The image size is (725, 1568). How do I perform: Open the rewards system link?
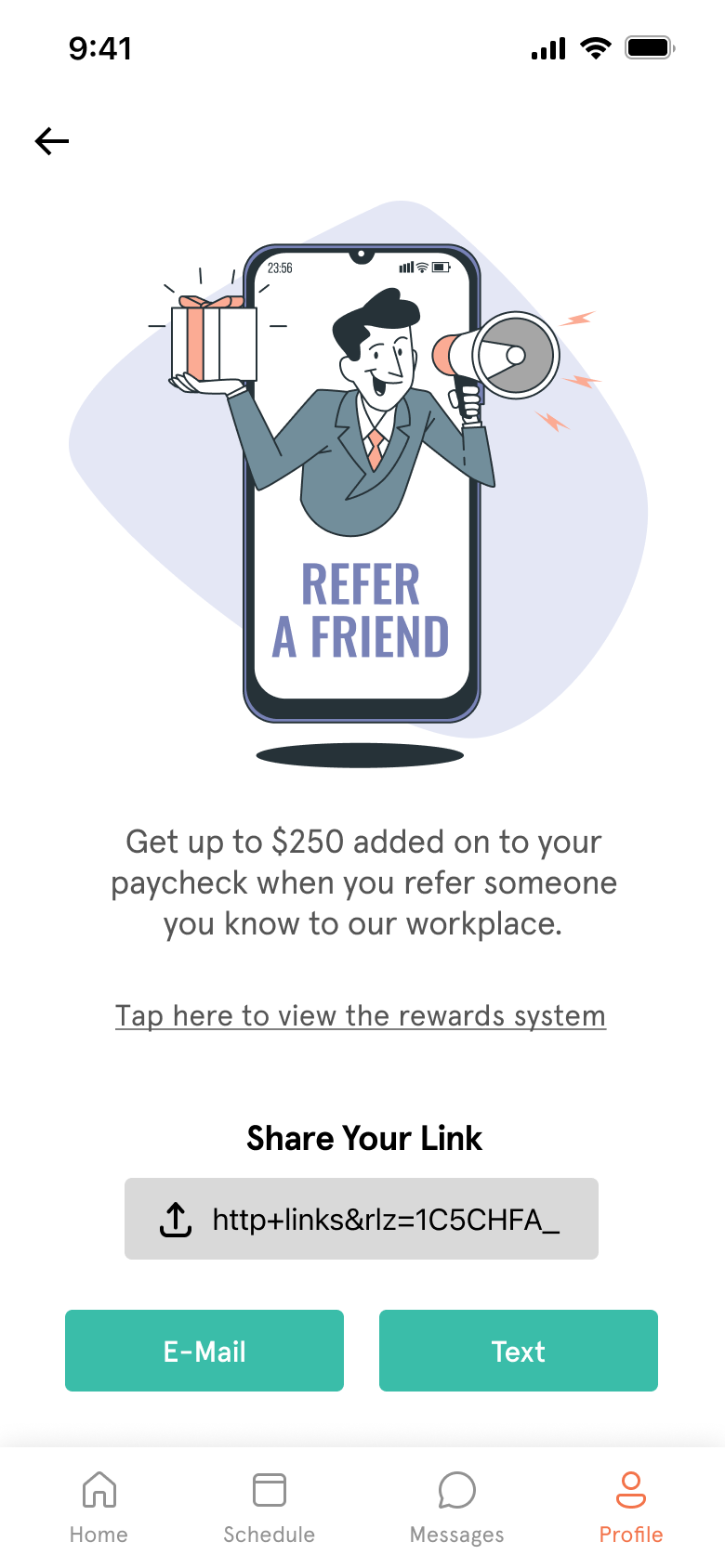(x=361, y=1015)
